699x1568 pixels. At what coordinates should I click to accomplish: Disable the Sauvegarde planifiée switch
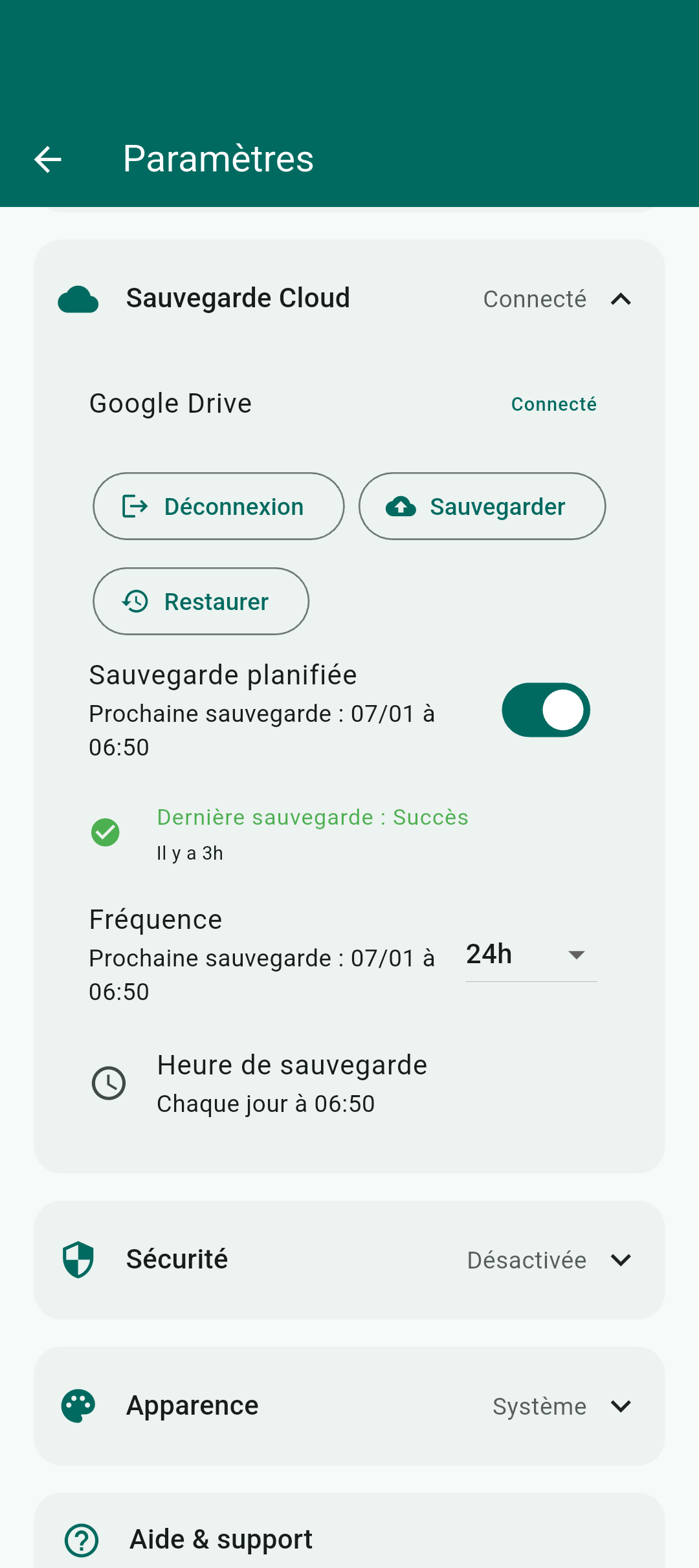546,710
